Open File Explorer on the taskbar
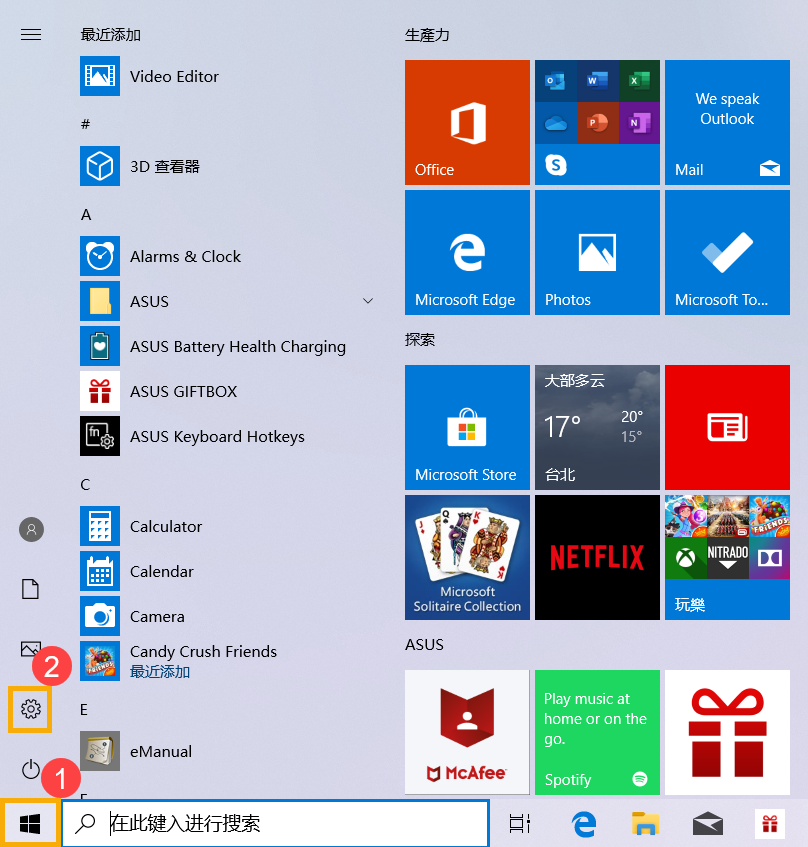This screenshot has height=847, width=808. [x=645, y=823]
